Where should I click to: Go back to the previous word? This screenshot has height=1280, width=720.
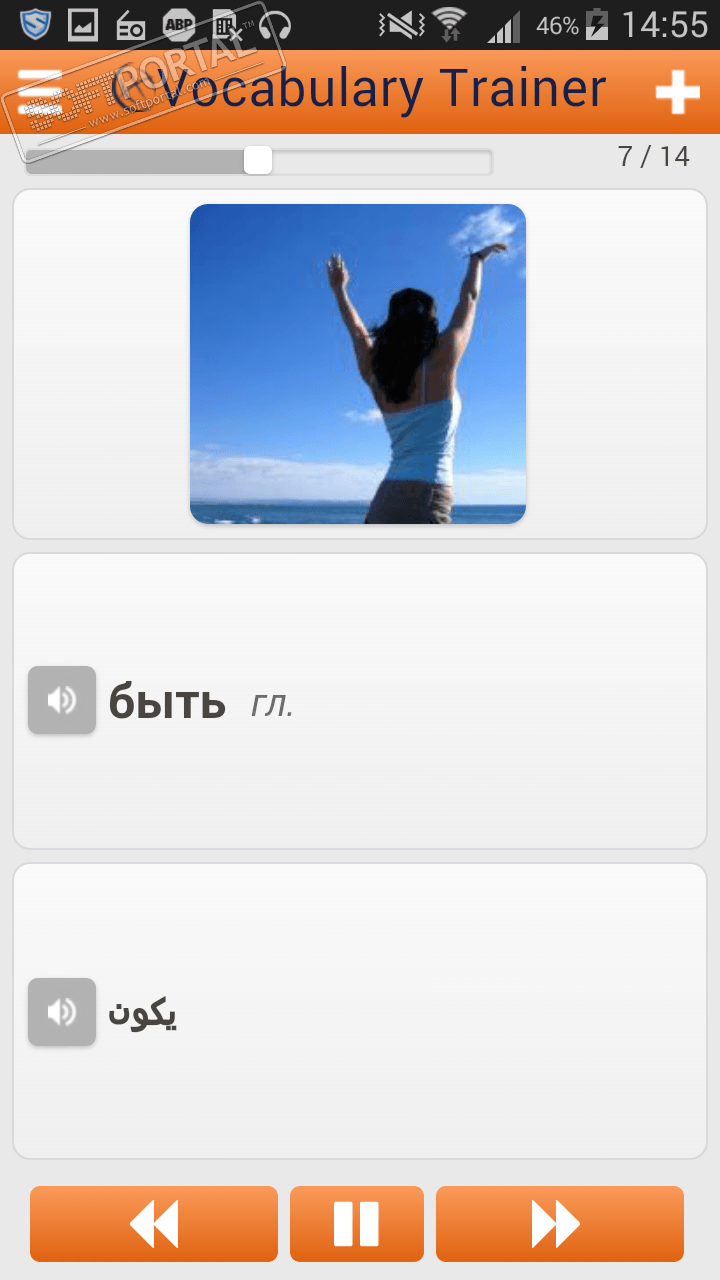point(154,1223)
